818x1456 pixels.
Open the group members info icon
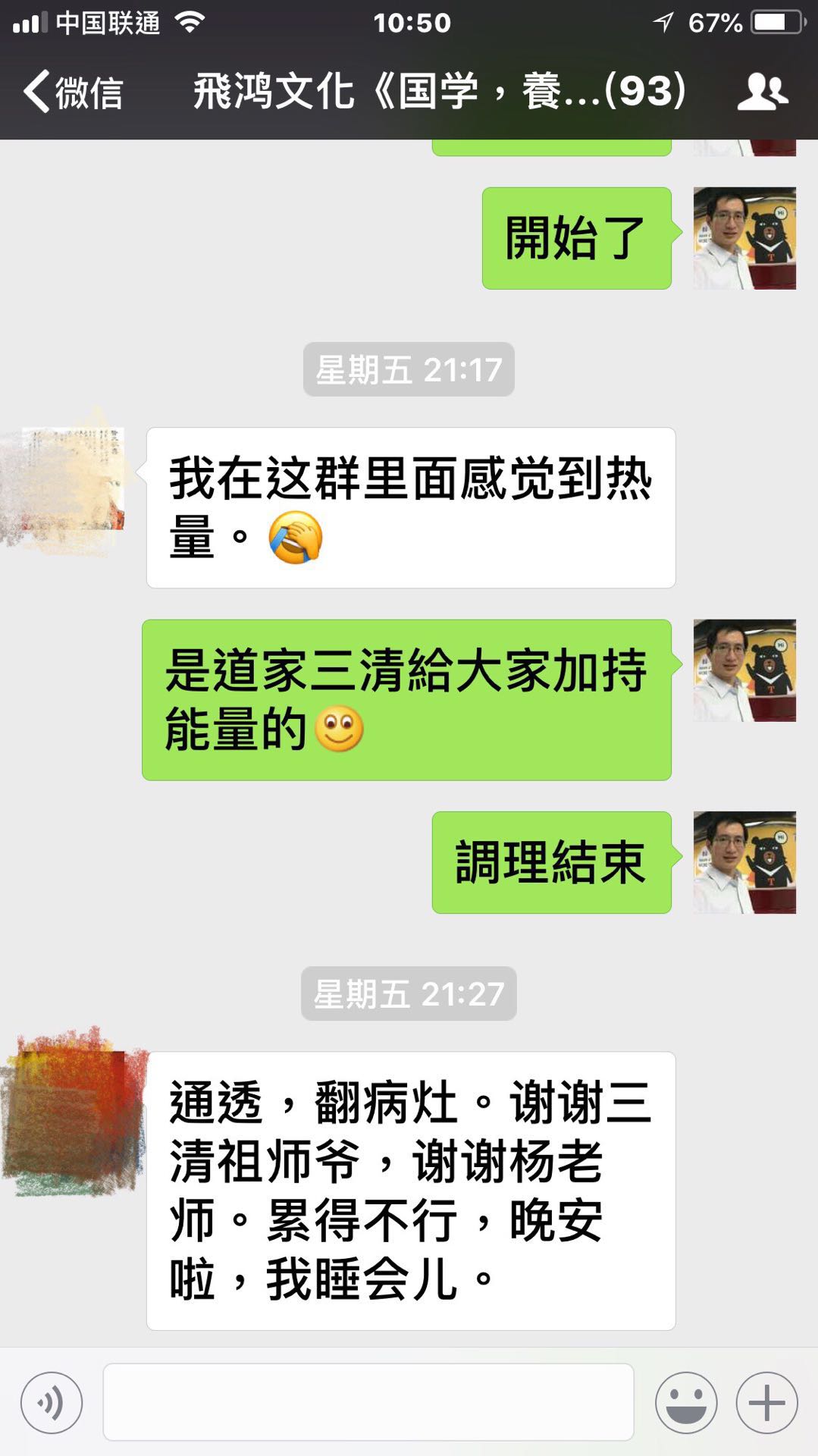(x=762, y=92)
